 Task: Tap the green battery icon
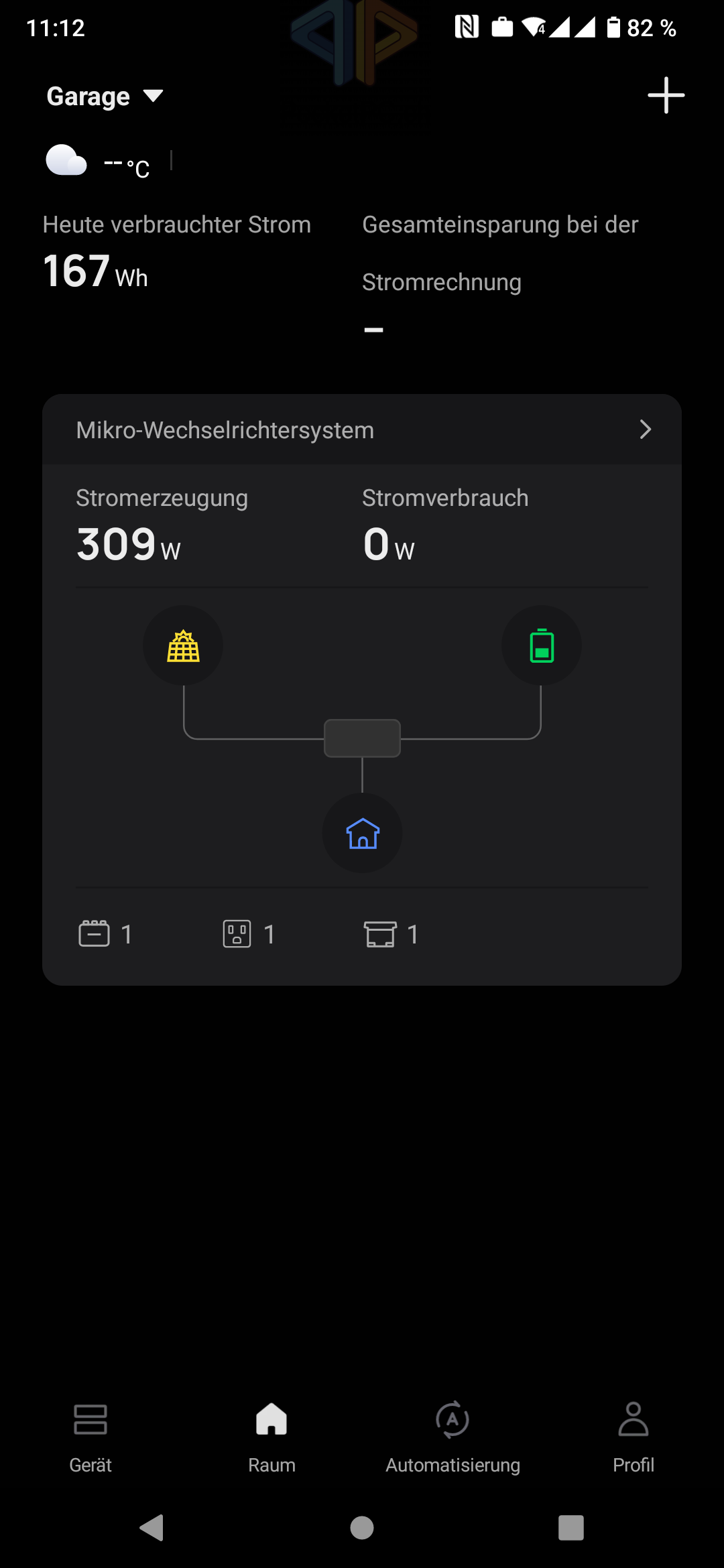(x=542, y=646)
